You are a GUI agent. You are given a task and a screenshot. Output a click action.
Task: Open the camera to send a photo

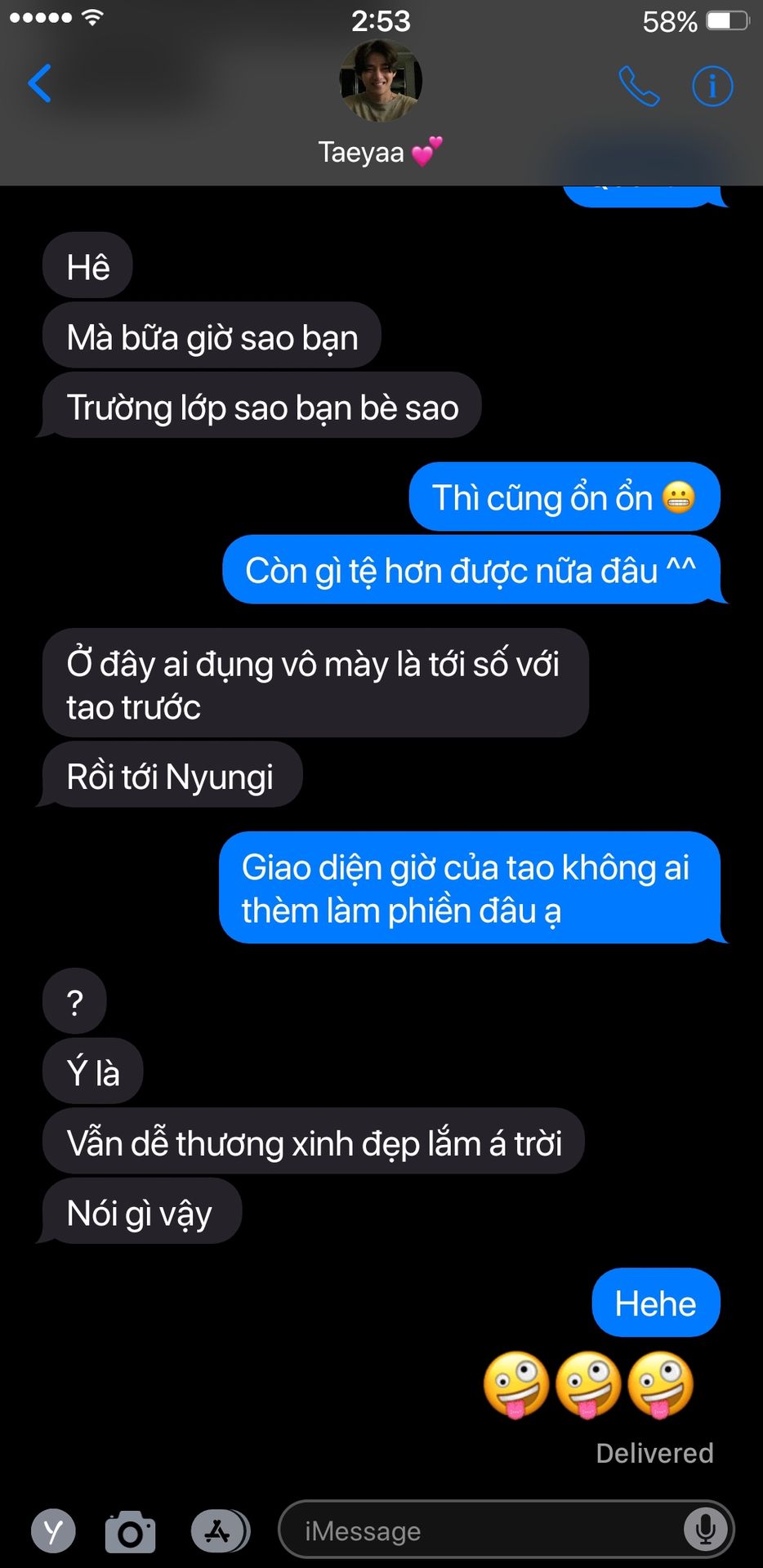tap(130, 1531)
